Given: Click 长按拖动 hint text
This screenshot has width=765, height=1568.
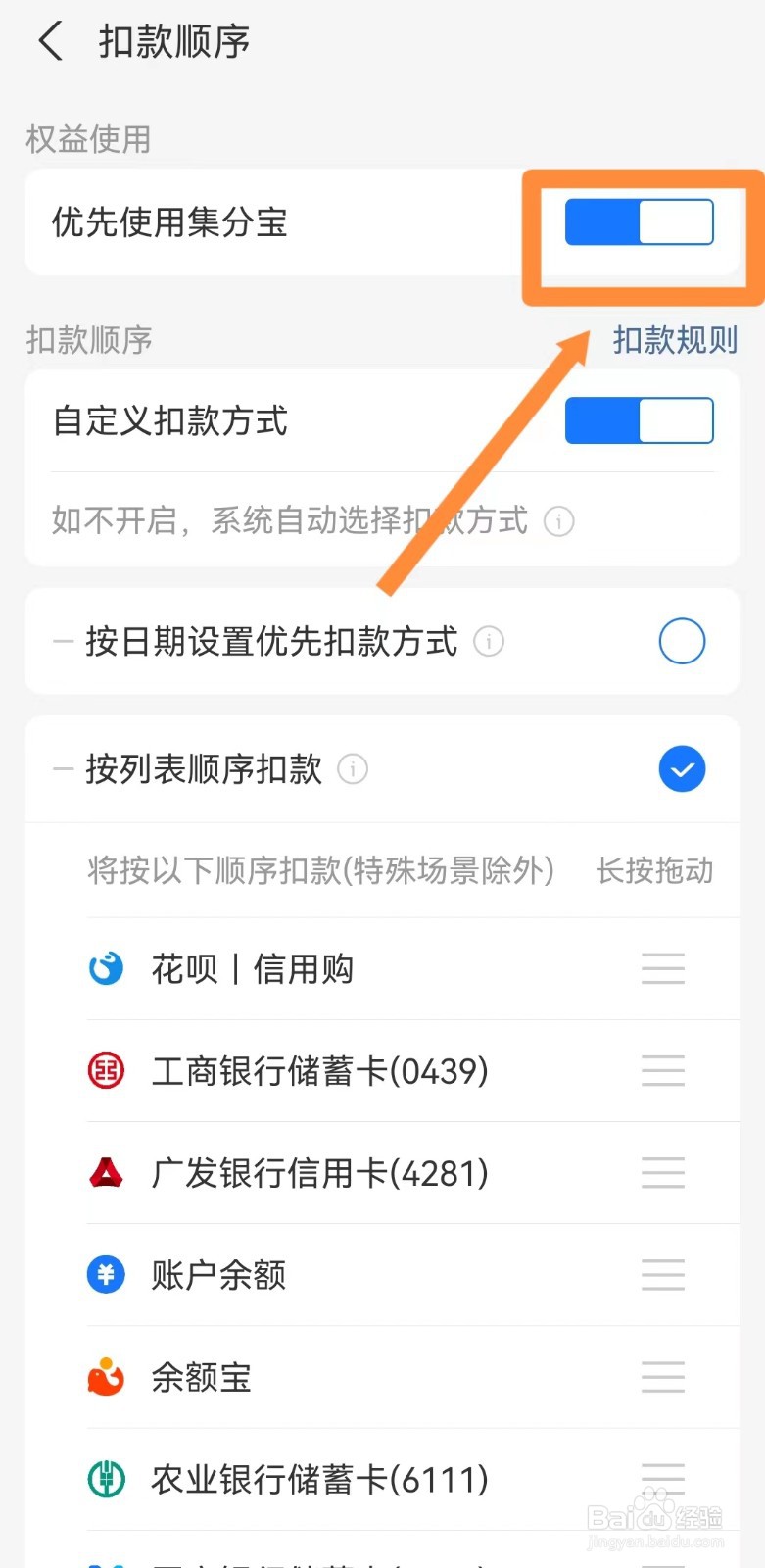Looking at the screenshot, I should tap(654, 871).
